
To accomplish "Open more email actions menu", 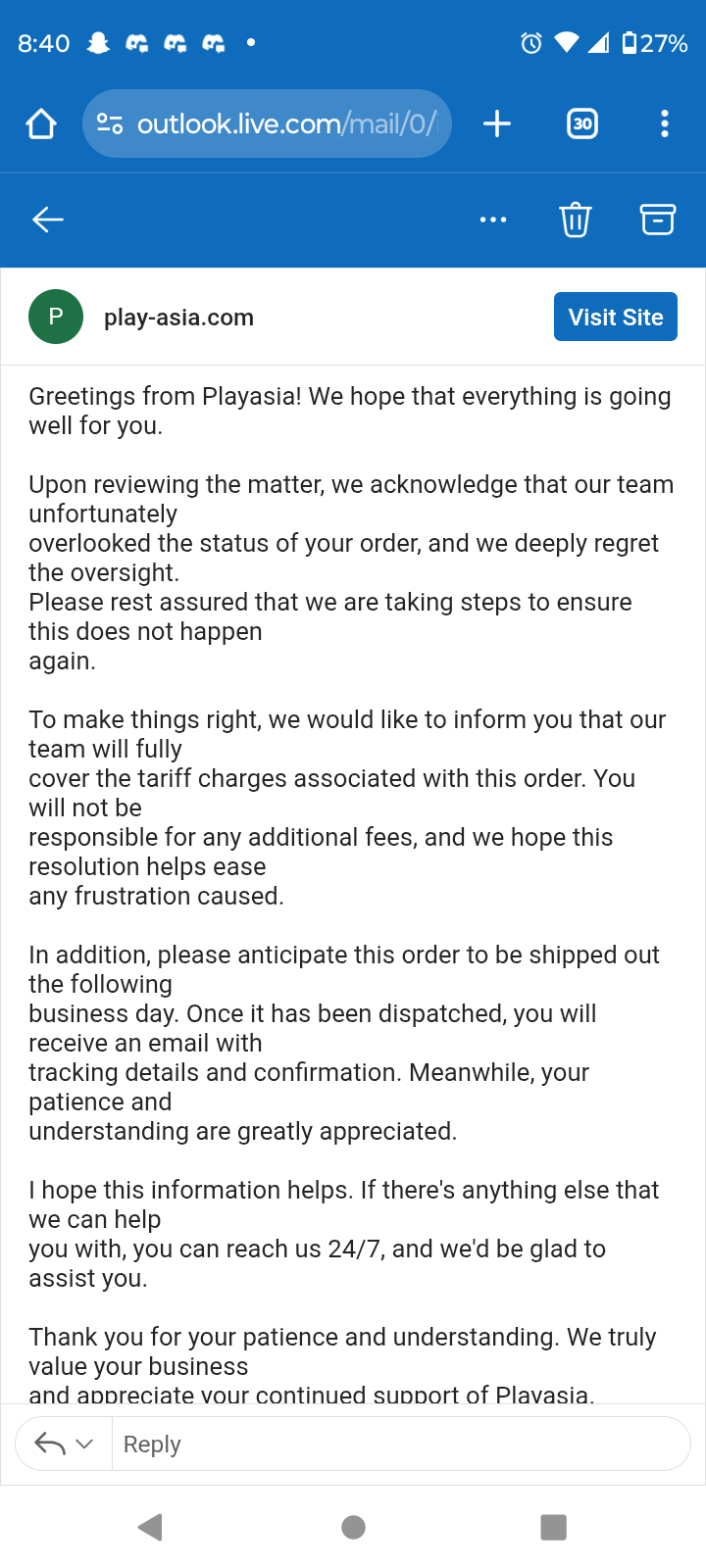I will [x=493, y=220].
